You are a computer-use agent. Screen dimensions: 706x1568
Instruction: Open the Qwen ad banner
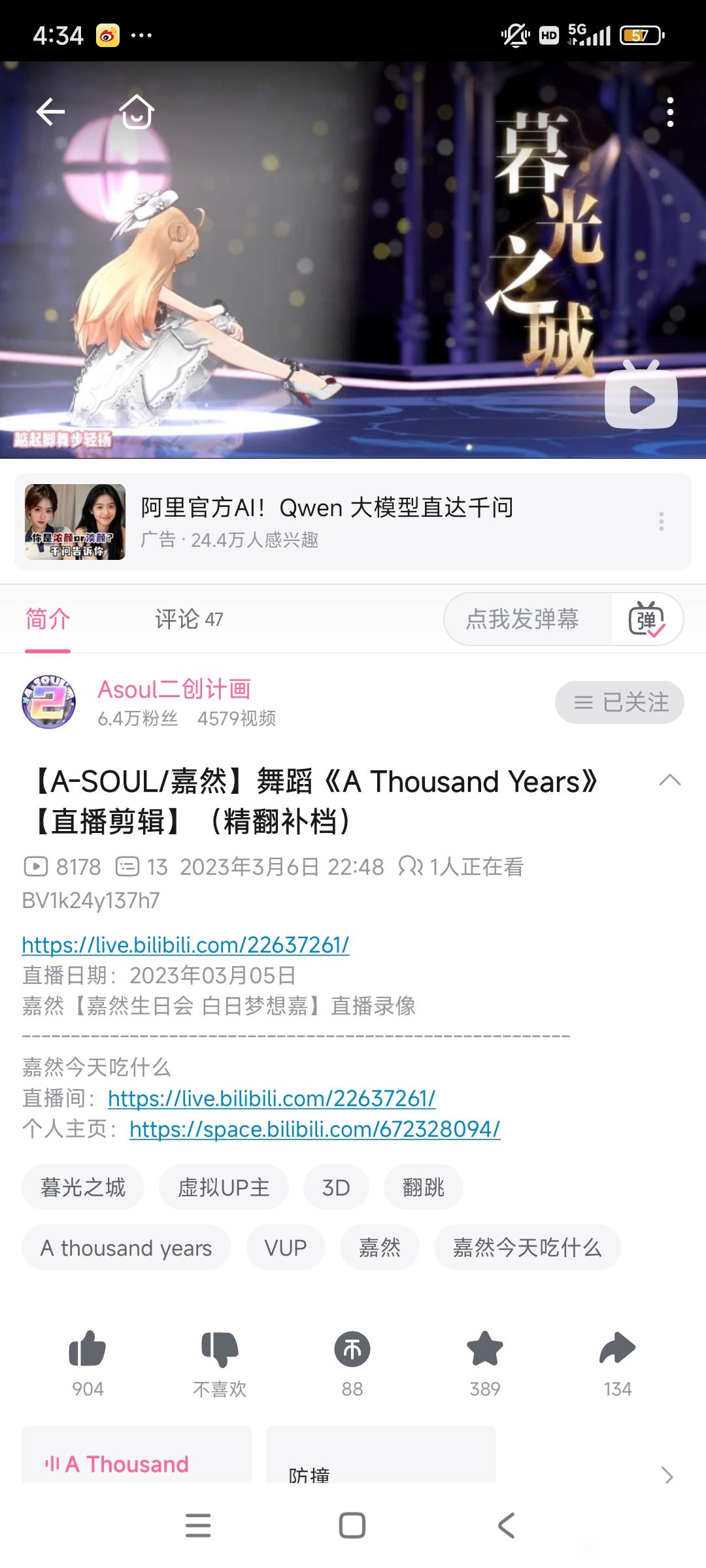[327, 521]
